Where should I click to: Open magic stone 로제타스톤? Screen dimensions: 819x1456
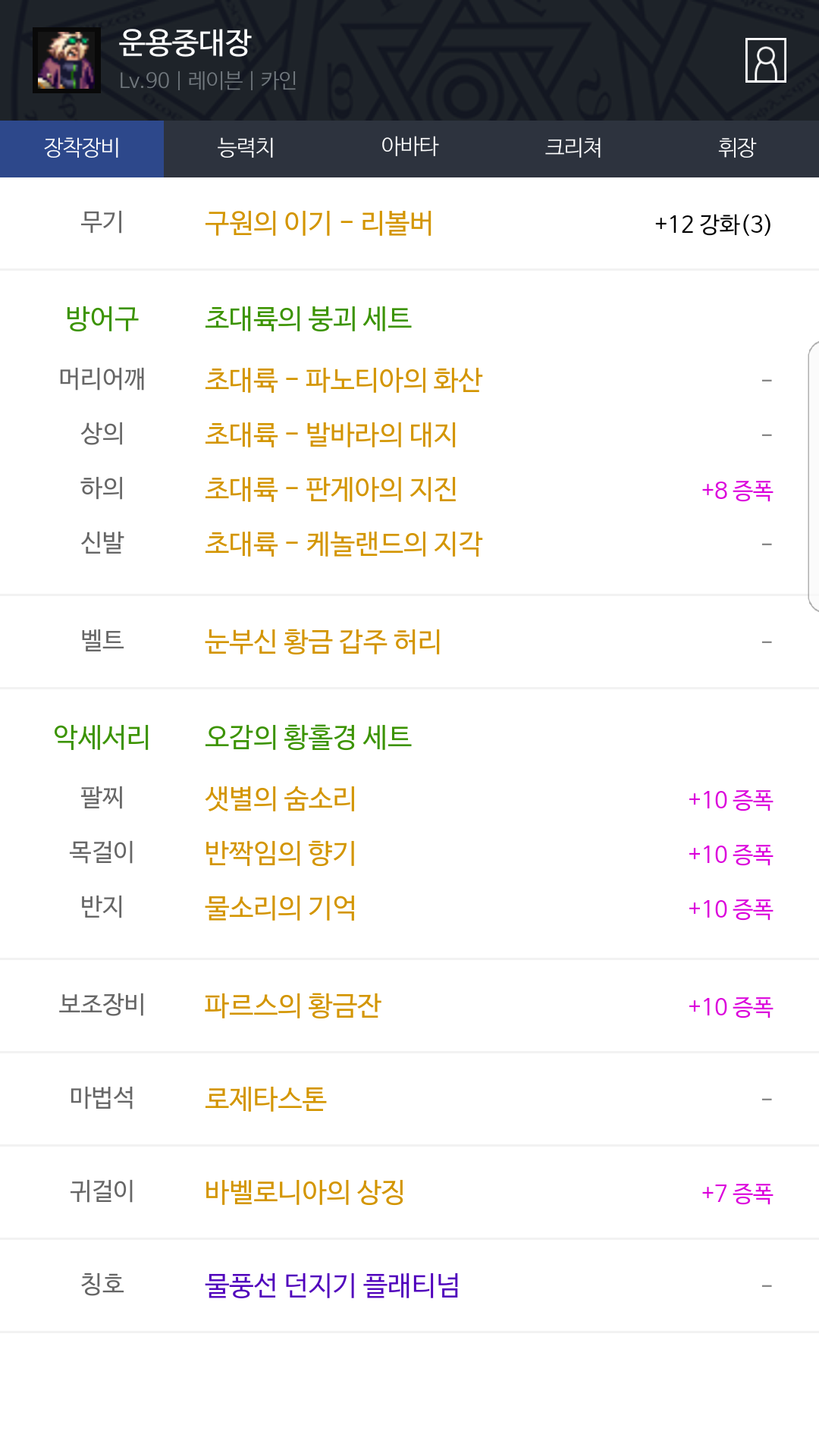pos(265,1099)
